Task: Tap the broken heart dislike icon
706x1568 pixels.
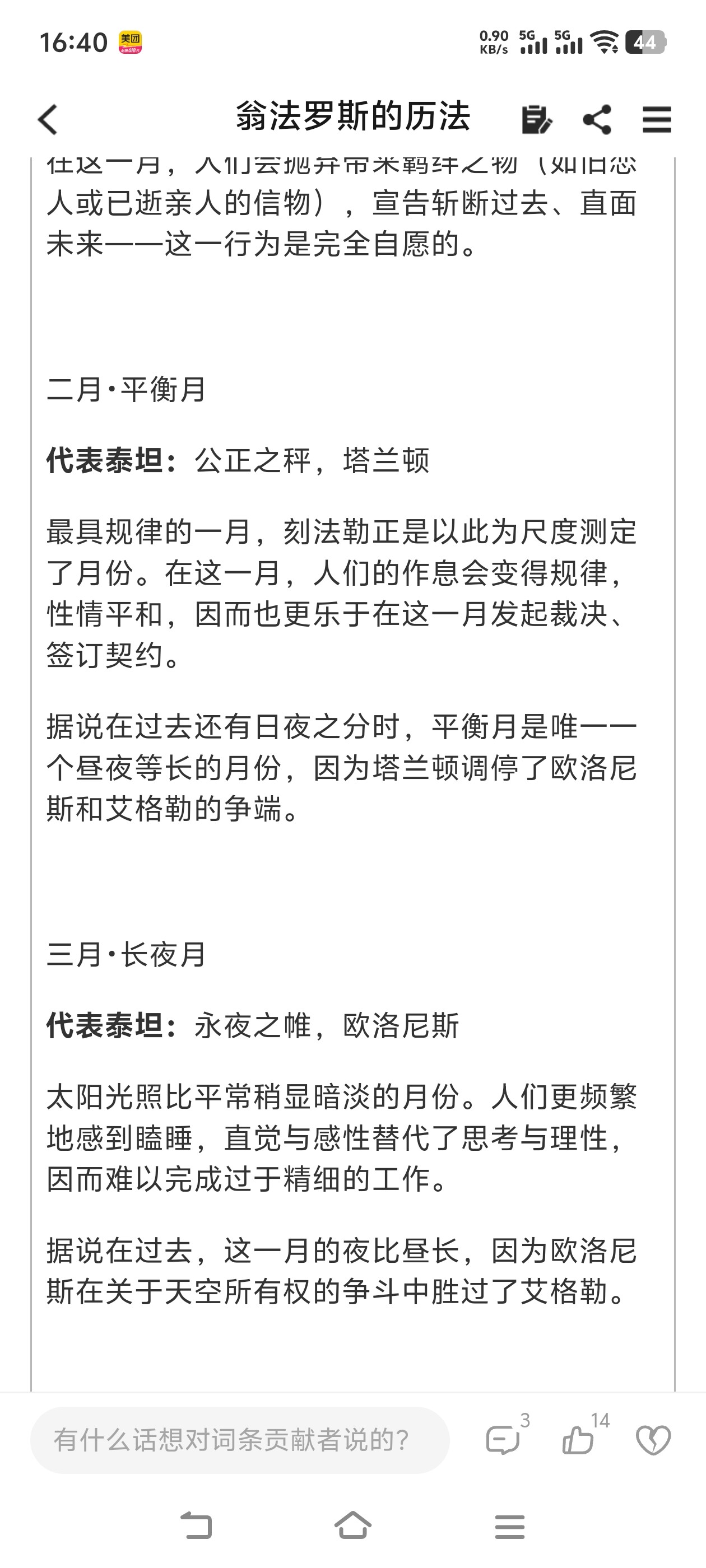Action: pos(653,1440)
